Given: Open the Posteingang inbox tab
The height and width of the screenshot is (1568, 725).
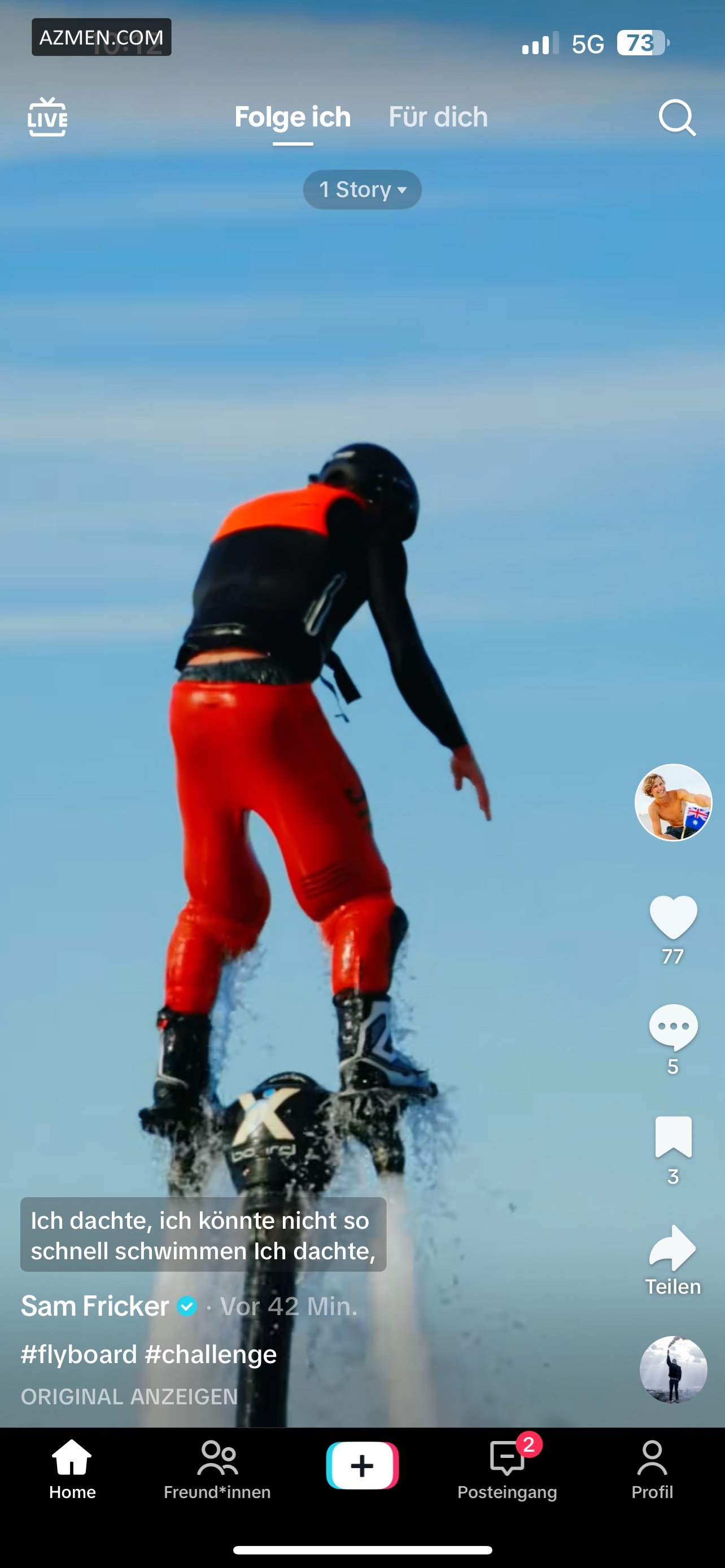Looking at the screenshot, I should point(507,1469).
